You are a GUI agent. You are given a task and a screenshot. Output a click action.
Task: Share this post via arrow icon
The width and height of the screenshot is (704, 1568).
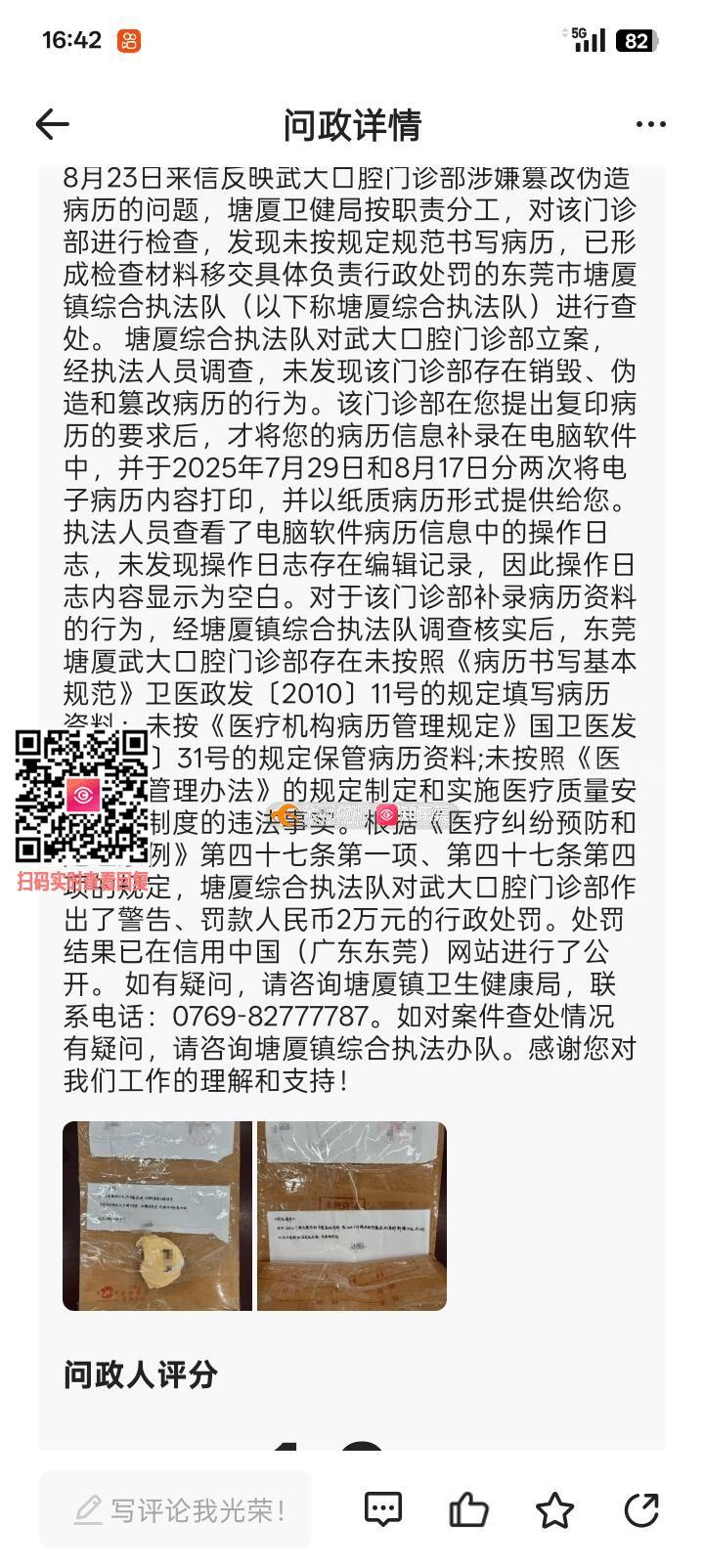pyautogui.click(x=641, y=1510)
